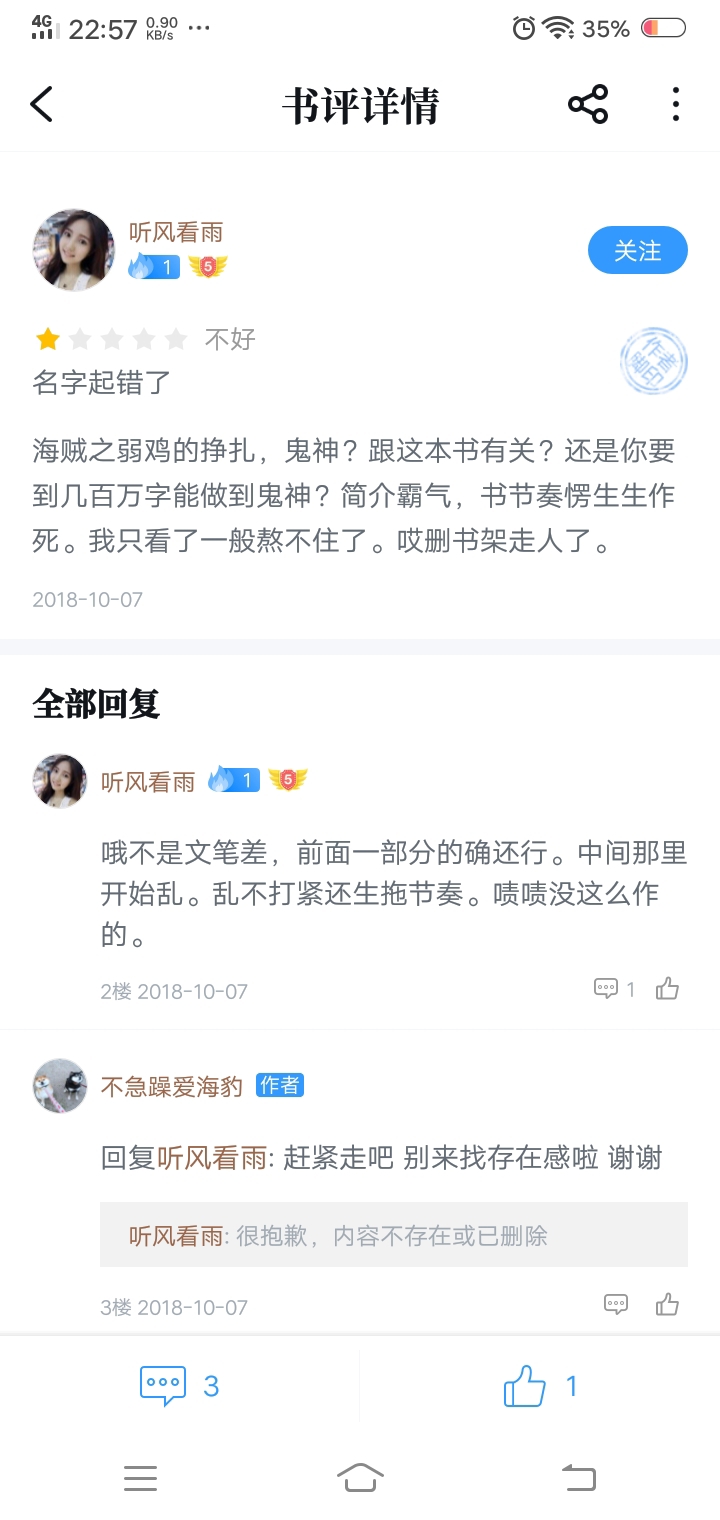
Task: Reply to the 3楼 comment by 不急躁爱海豹
Action: [616, 1304]
